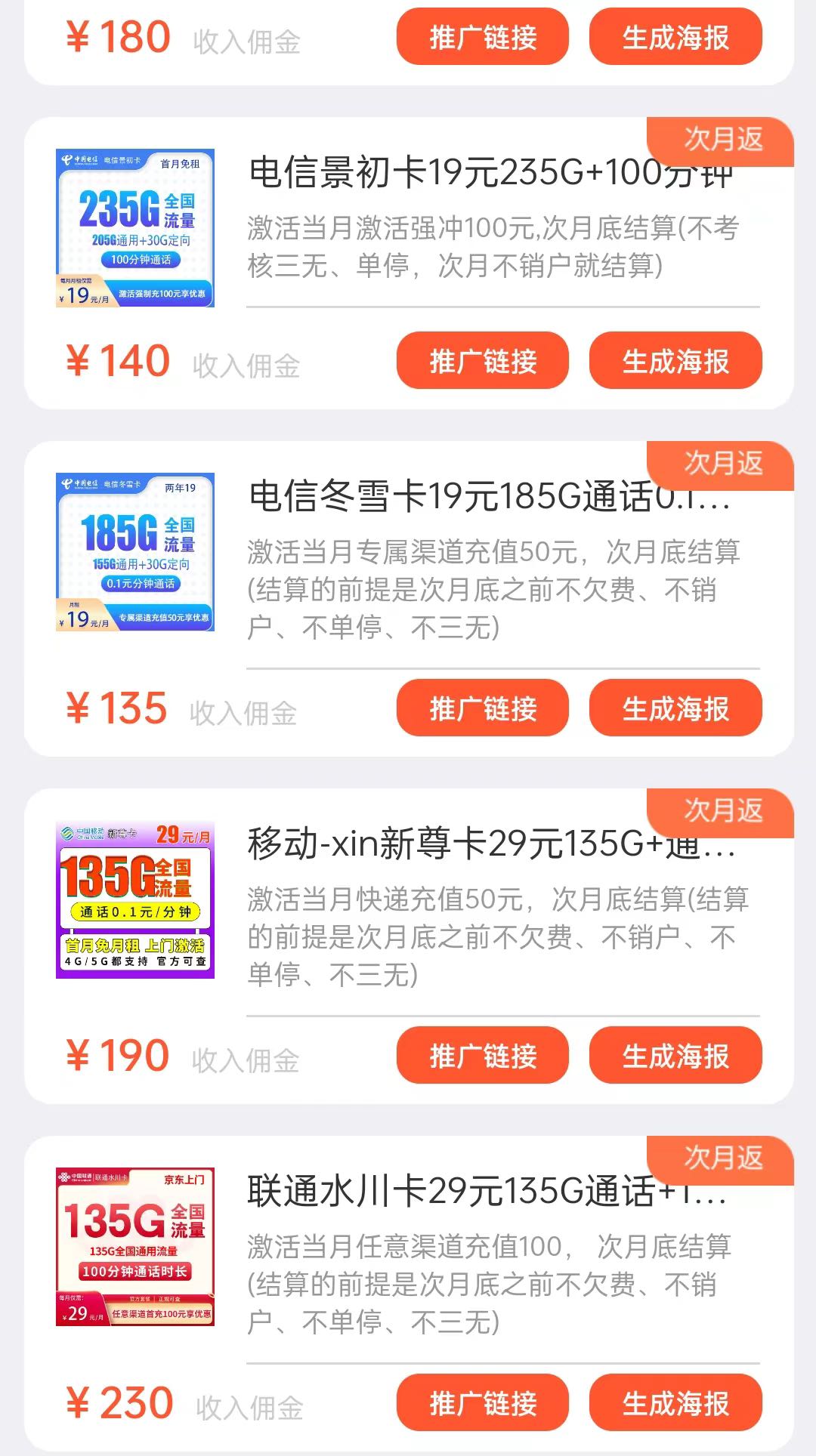
Task: Tap 生成海报 for 移动-xin新尊卡
Action: click(675, 1056)
